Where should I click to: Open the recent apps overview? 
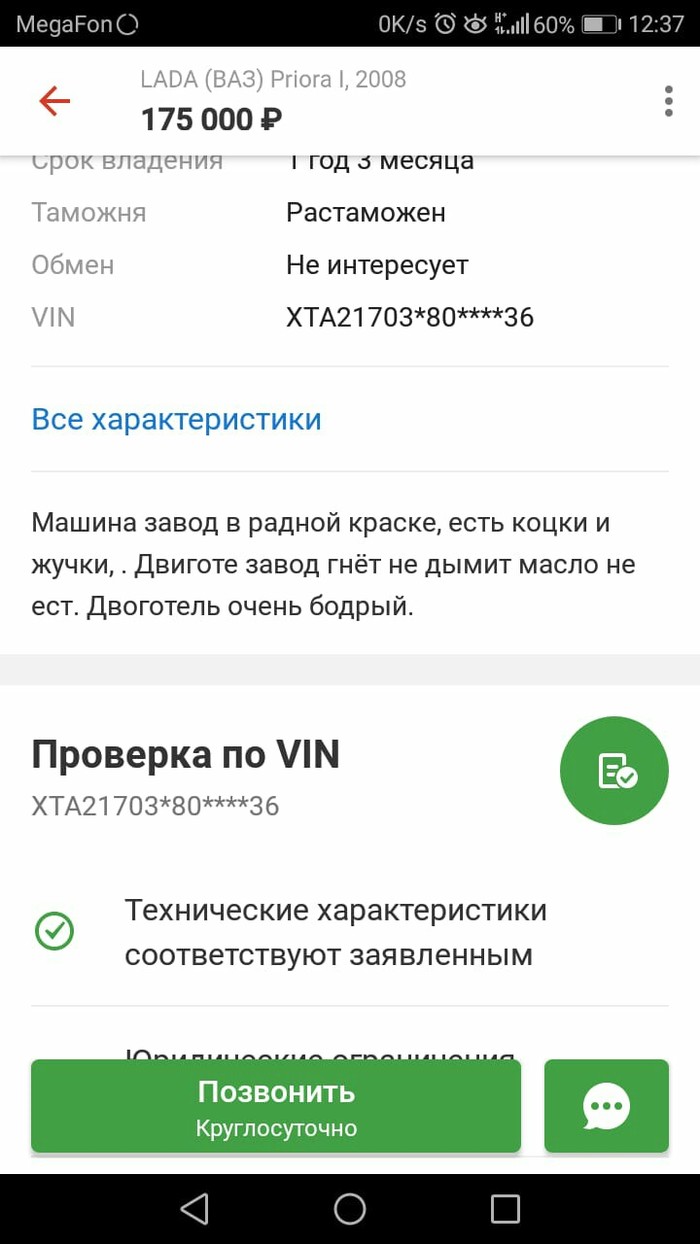coord(505,1208)
